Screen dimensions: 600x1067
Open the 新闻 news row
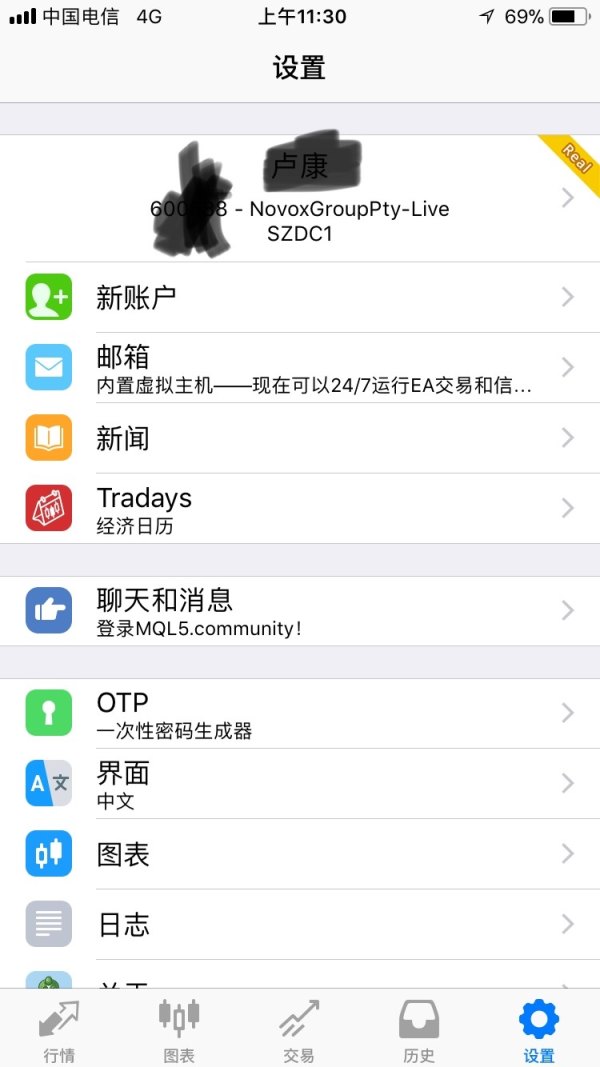300,438
